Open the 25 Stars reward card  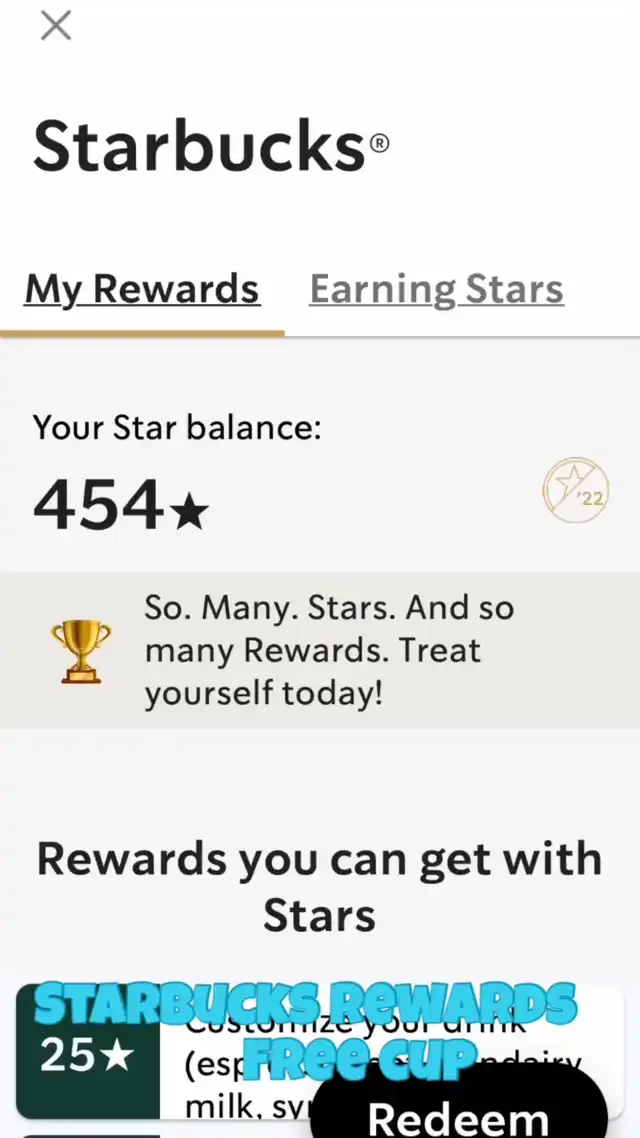(319, 1052)
